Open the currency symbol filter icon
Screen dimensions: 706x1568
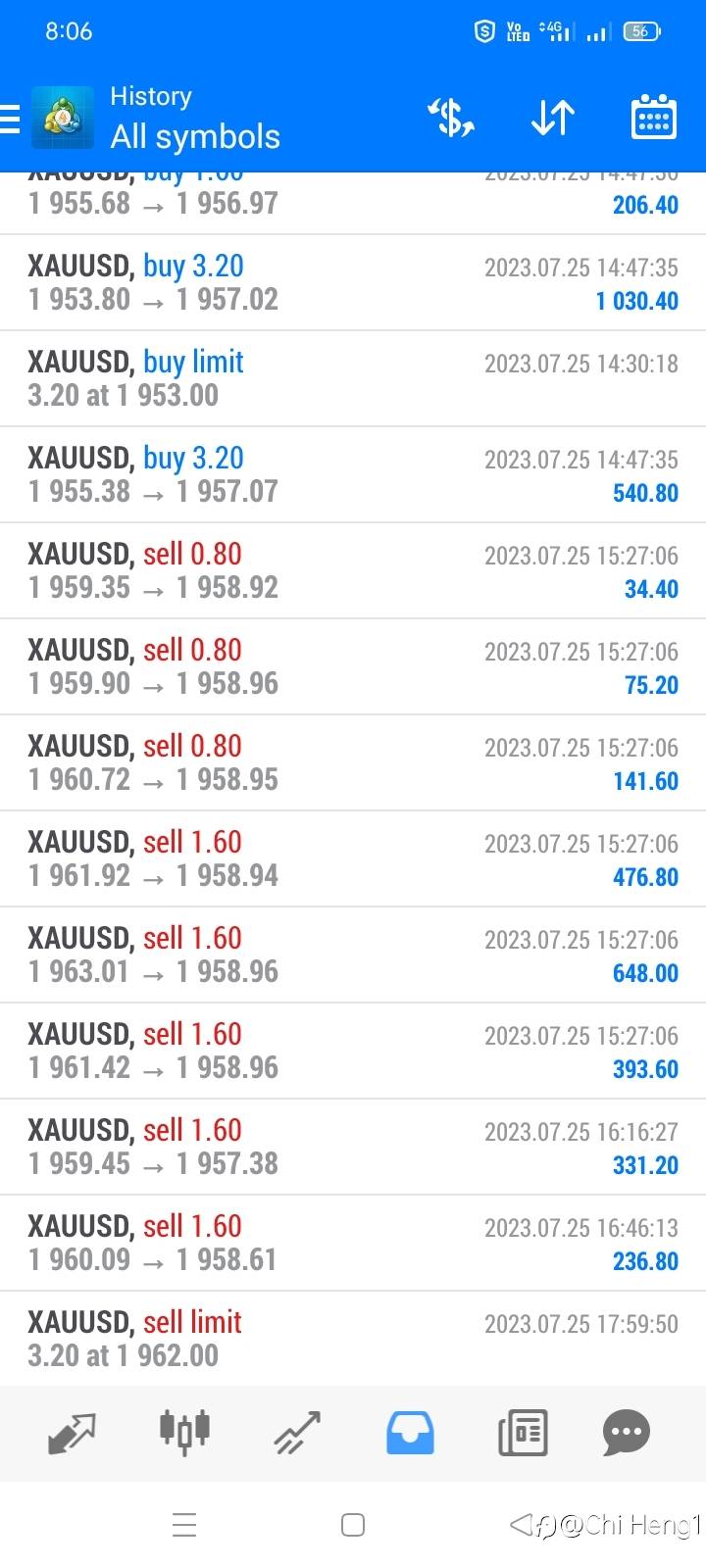451,119
